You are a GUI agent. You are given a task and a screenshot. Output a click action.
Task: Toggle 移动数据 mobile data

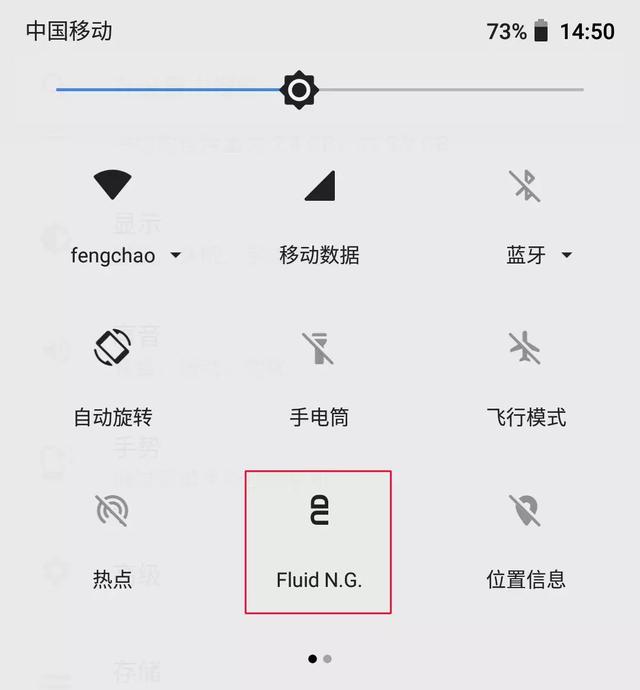click(319, 186)
